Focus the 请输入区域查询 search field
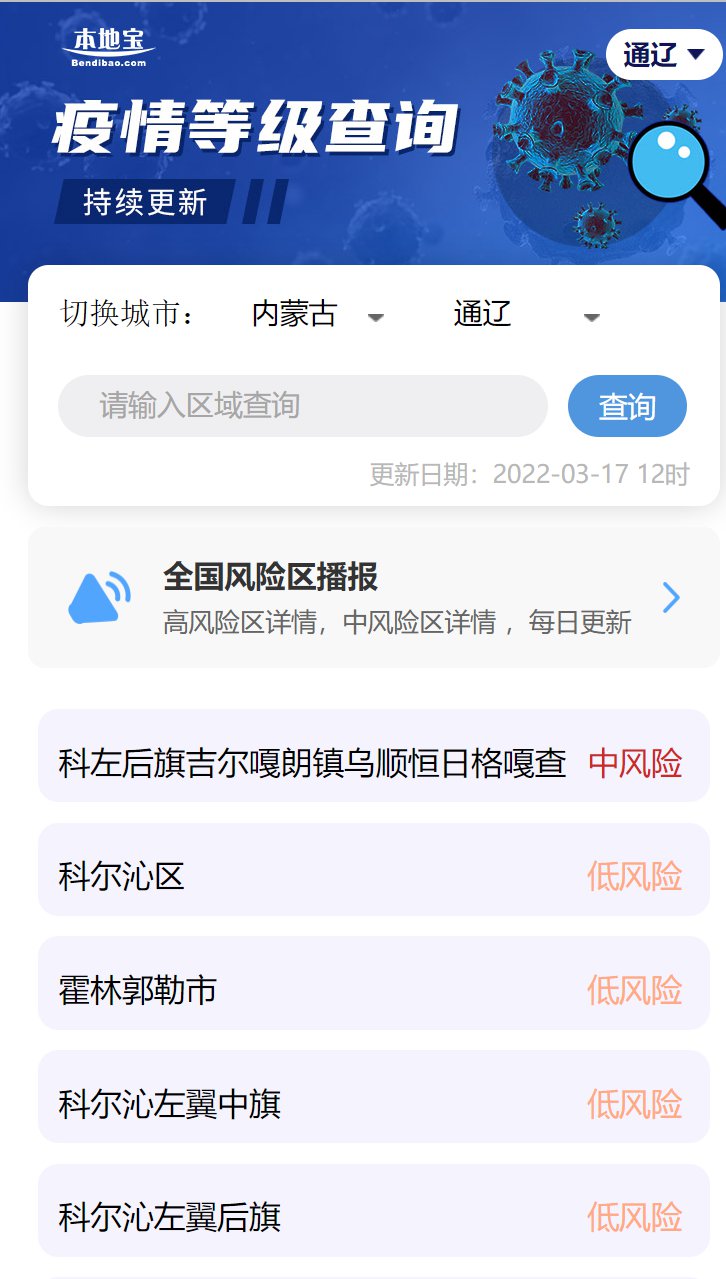The width and height of the screenshot is (726, 1279). [303, 406]
